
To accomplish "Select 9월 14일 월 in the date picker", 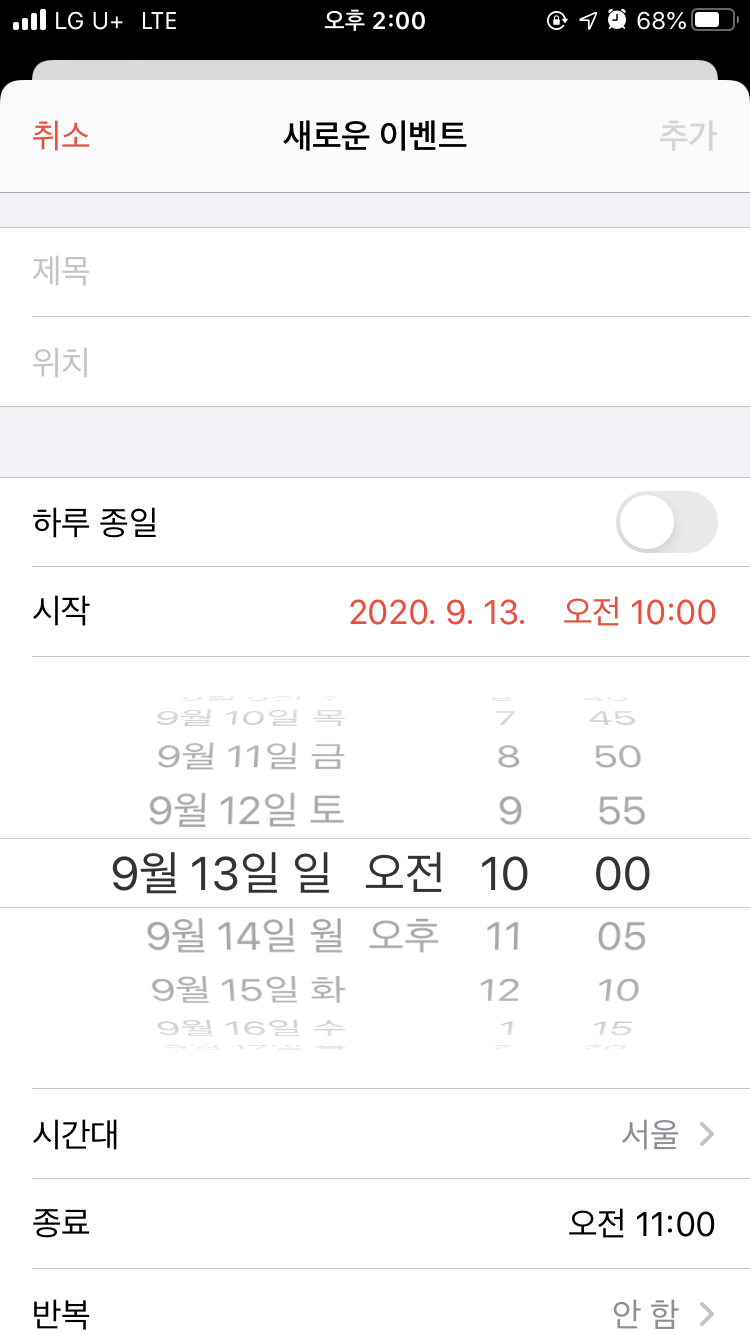I will pos(245,936).
